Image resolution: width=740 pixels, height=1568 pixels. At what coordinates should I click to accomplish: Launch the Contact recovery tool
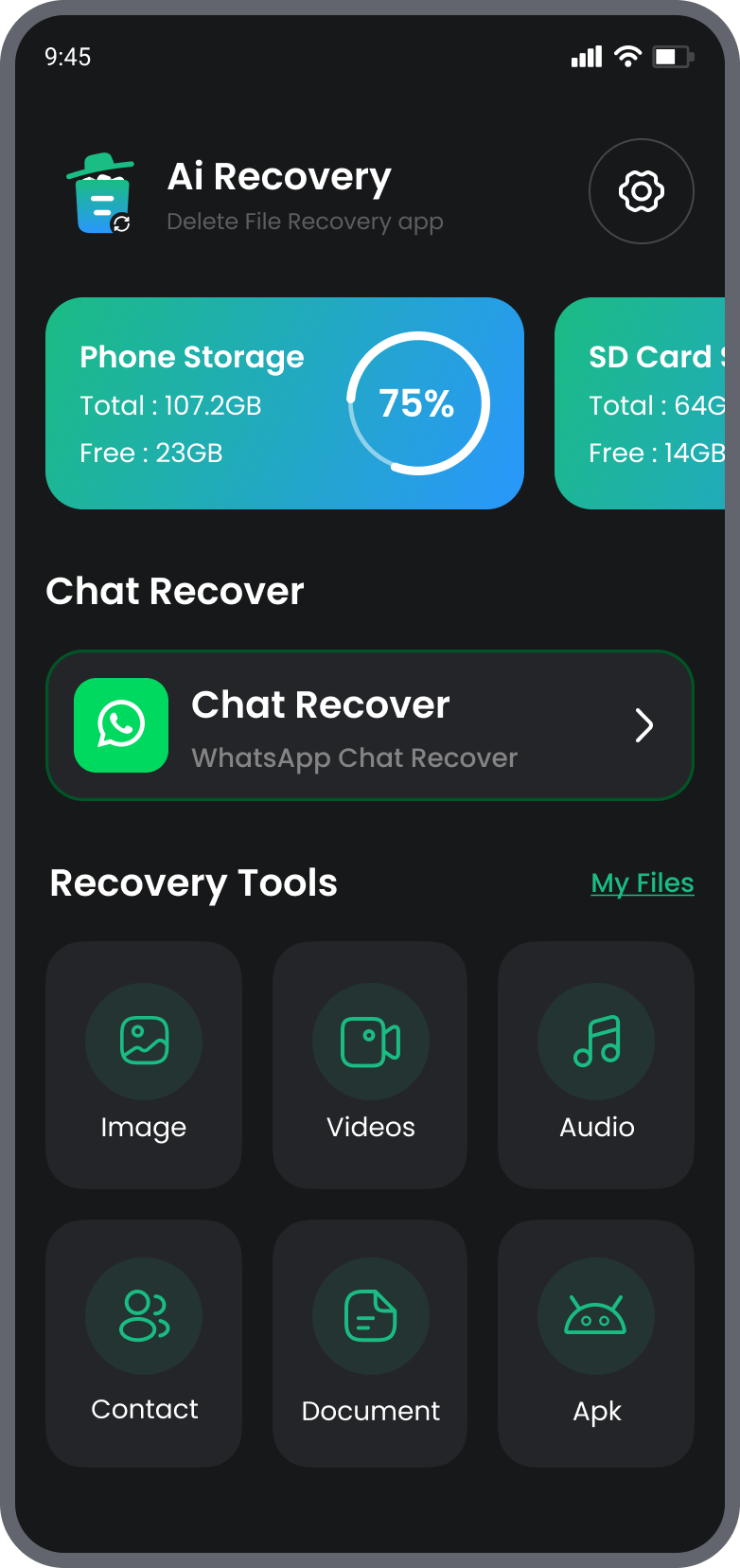(x=144, y=1343)
